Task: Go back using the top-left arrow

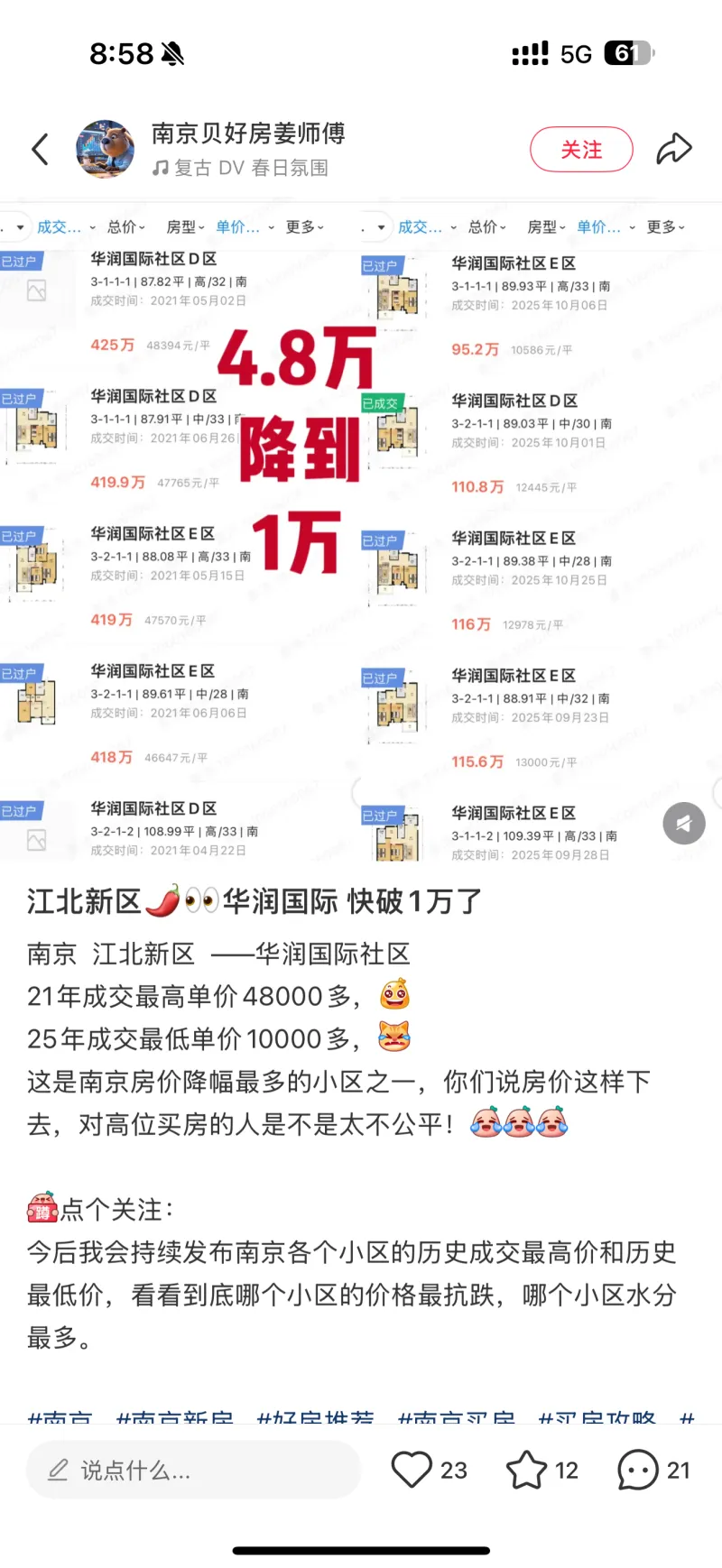Action: 41,150
